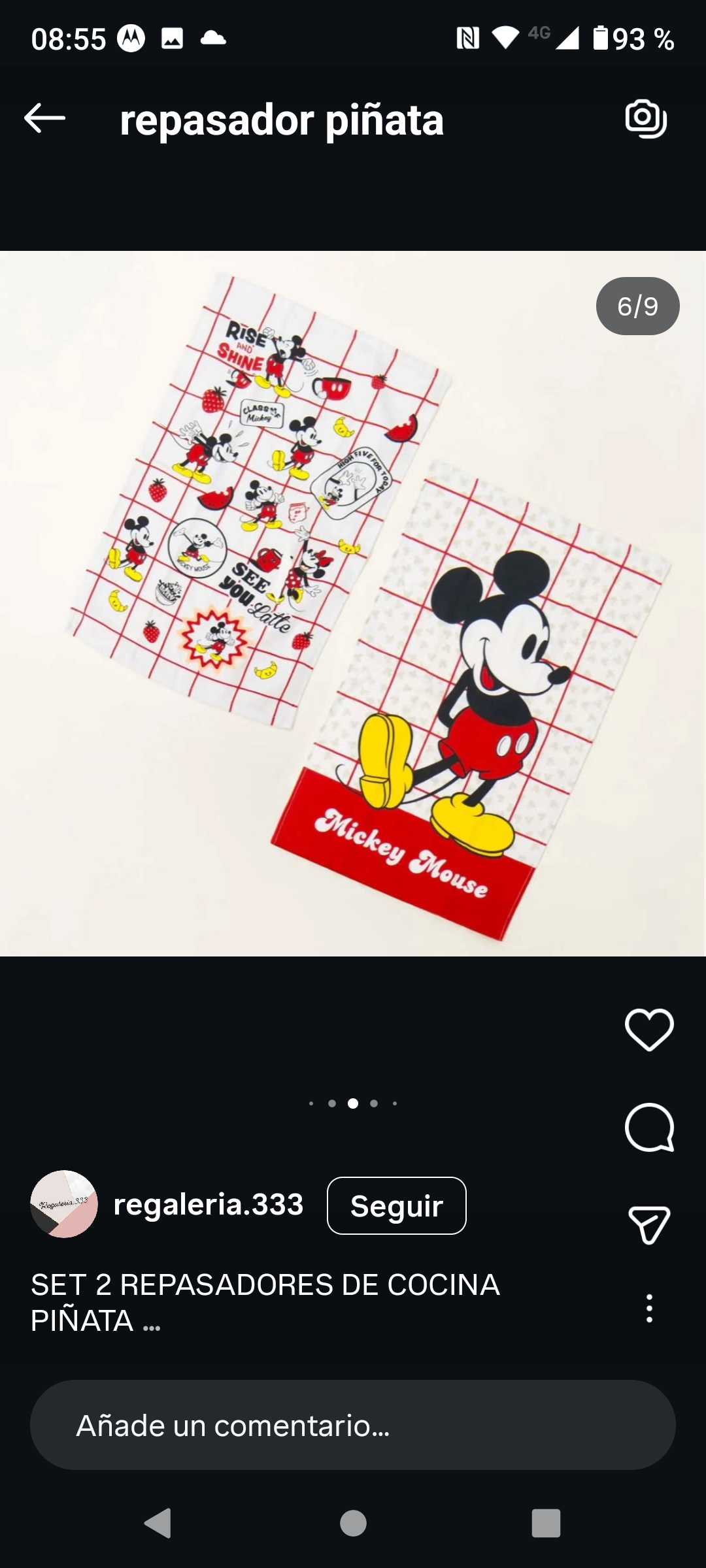The width and height of the screenshot is (706, 1568).
Task: Open the comments bubble
Action: [x=649, y=1128]
